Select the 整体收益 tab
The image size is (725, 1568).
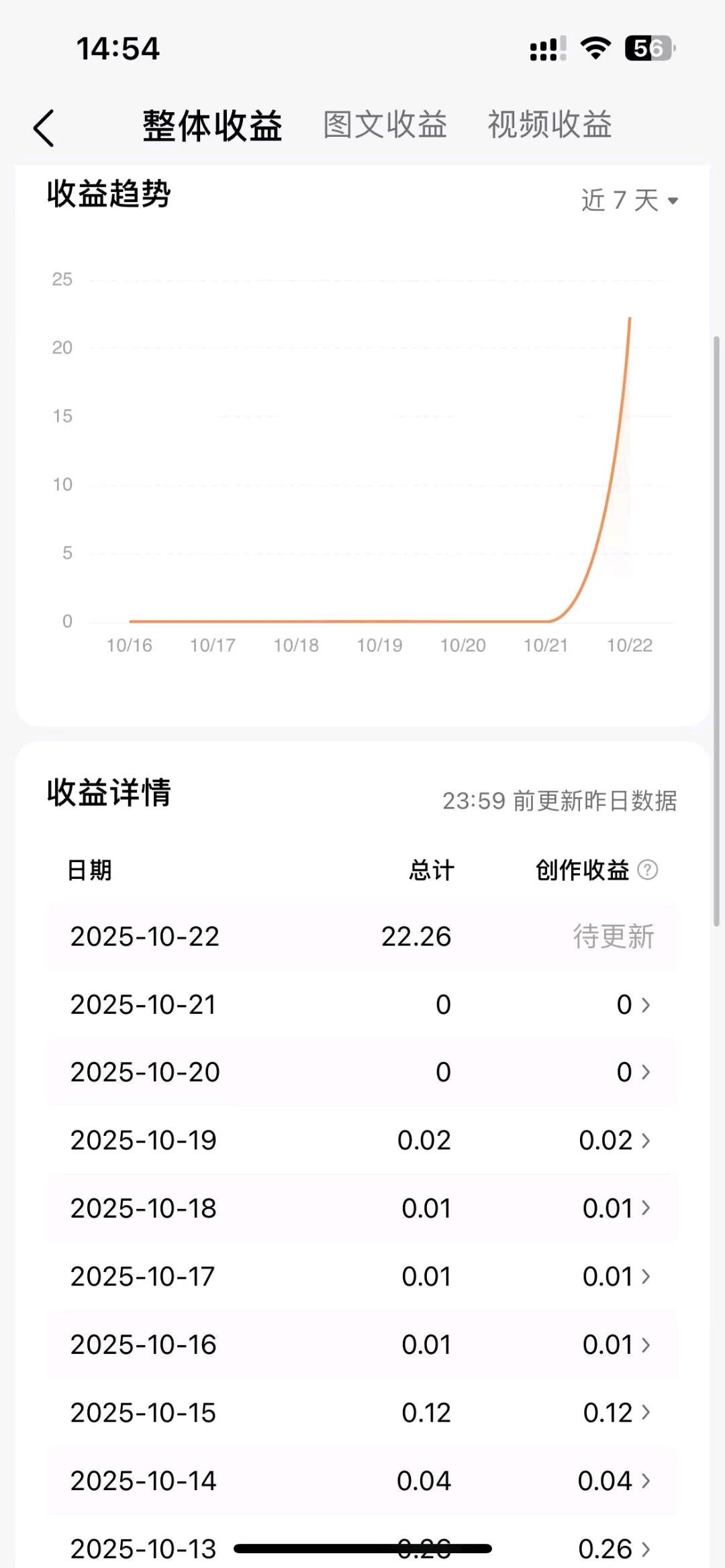point(212,126)
